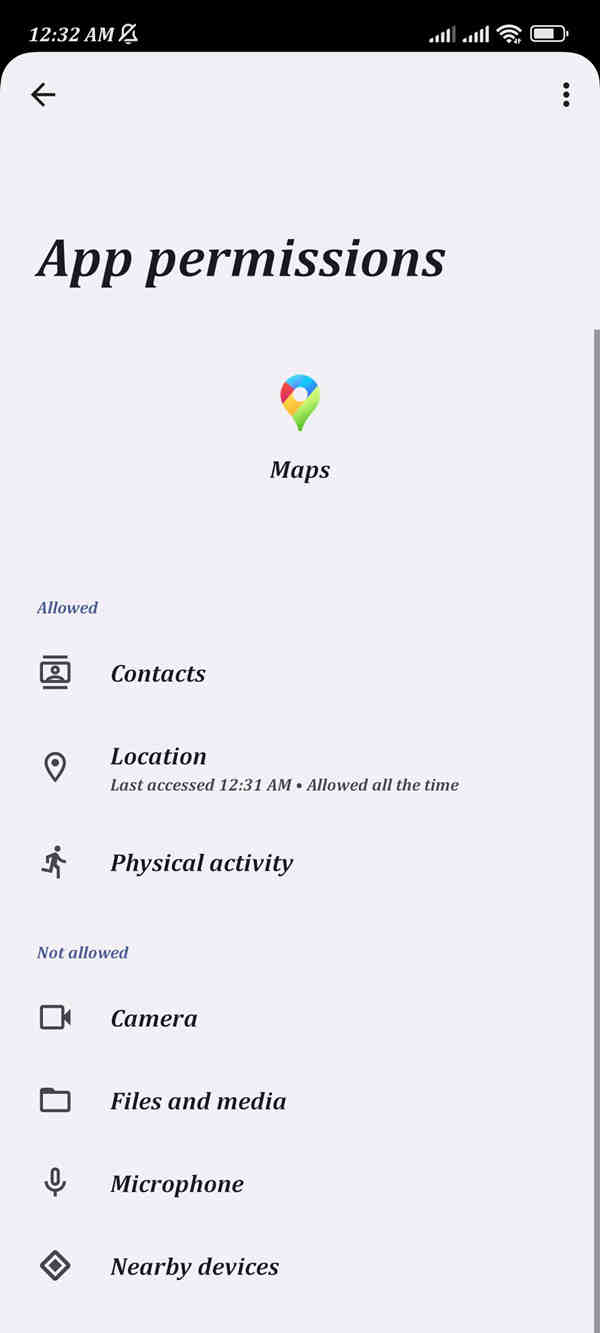Go back using the back arrow

pos(43,95)
